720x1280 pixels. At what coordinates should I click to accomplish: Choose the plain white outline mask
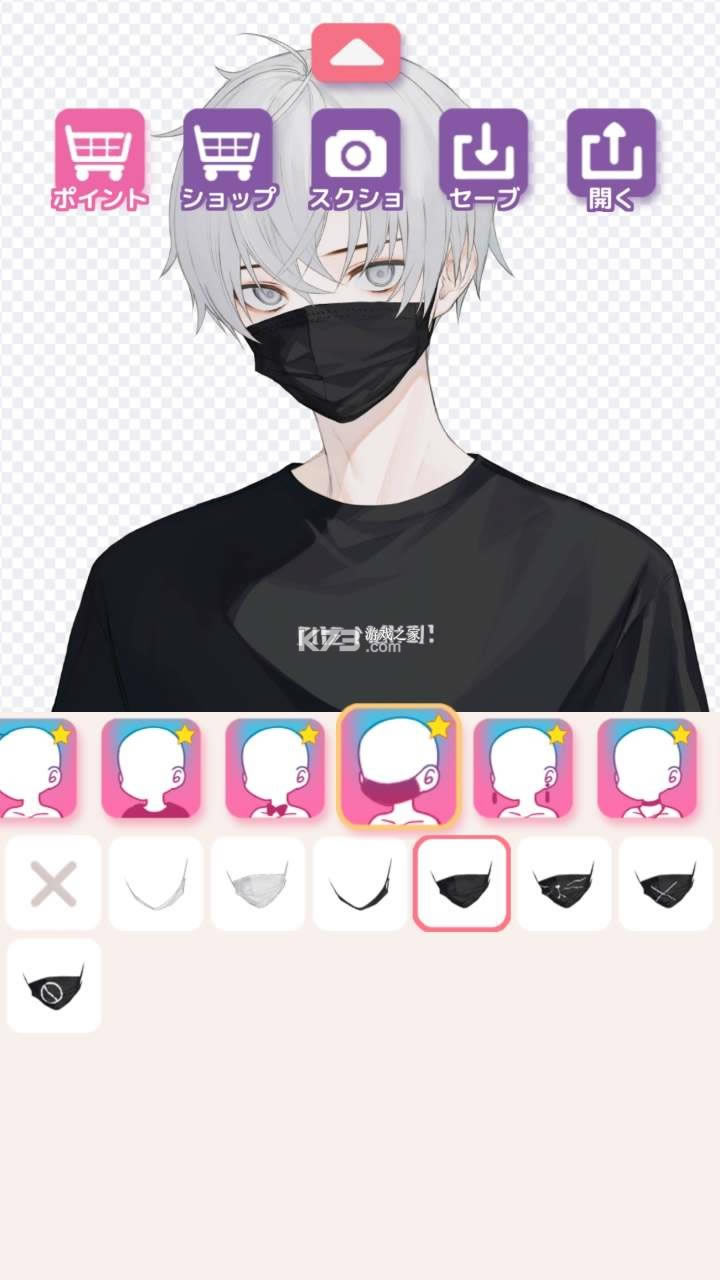pyautogui.click(x=156, y=884)
